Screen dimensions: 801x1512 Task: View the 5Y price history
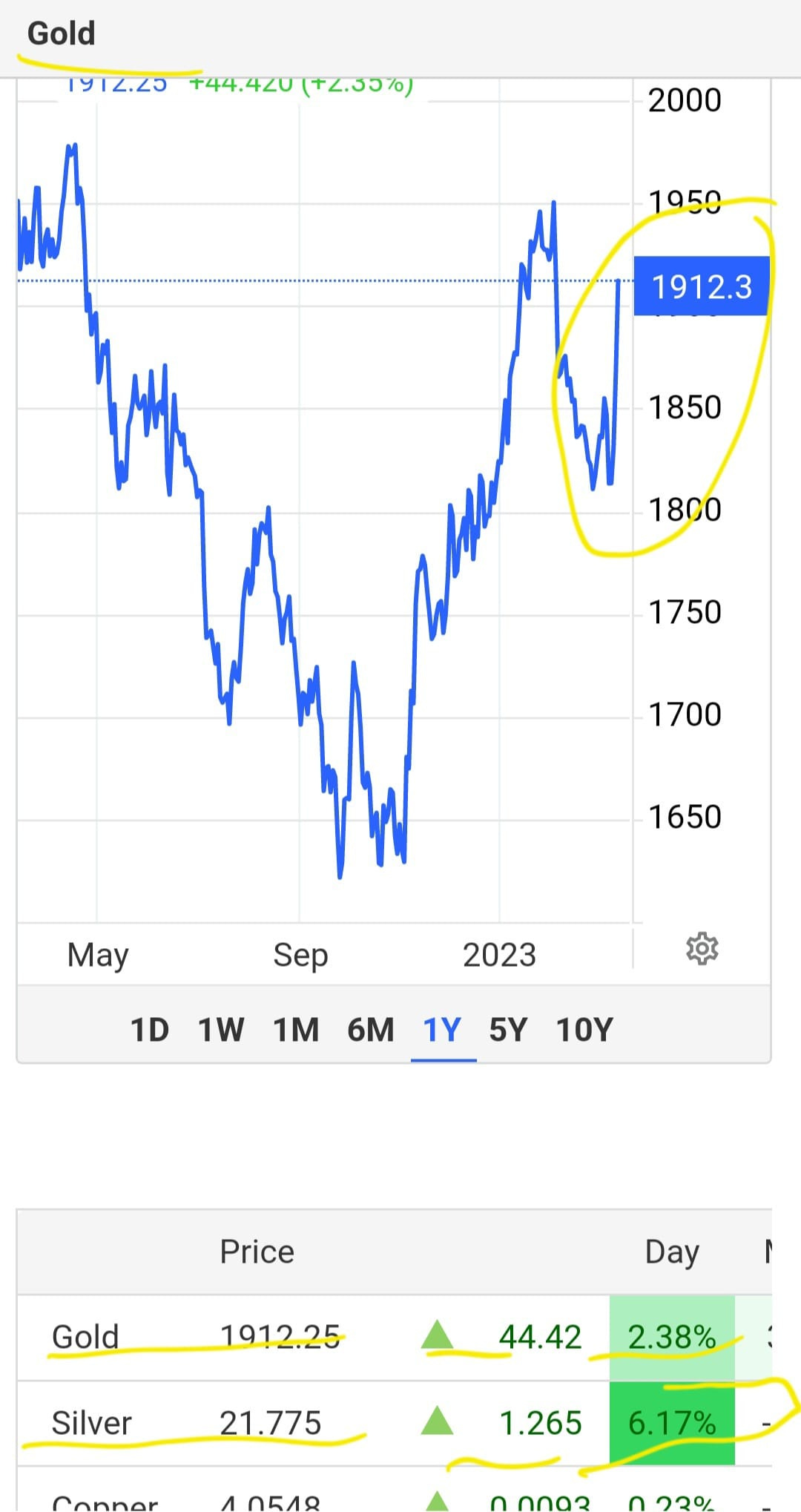[x=508, y=1030]
